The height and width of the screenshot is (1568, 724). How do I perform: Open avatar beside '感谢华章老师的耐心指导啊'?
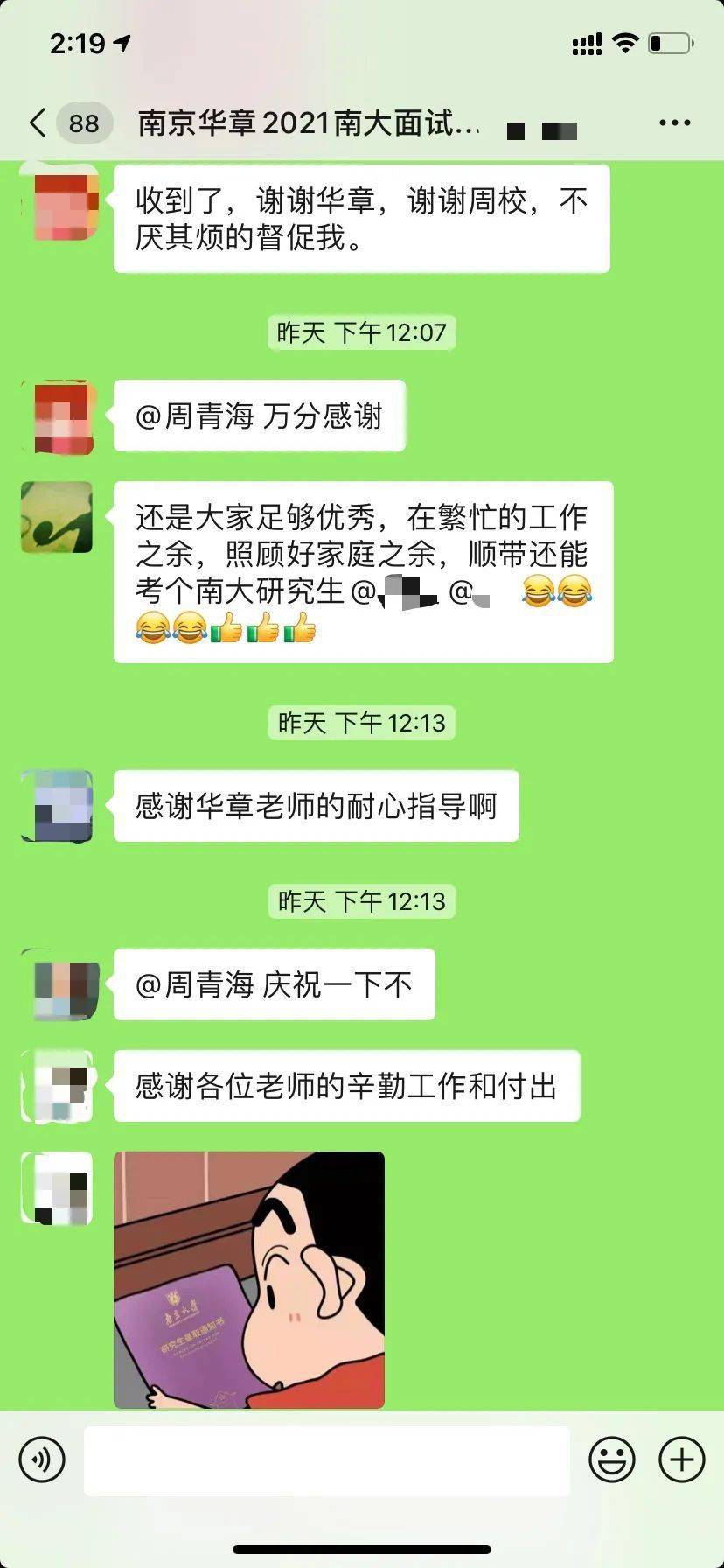pyautogui.click(x=57, y=805)
